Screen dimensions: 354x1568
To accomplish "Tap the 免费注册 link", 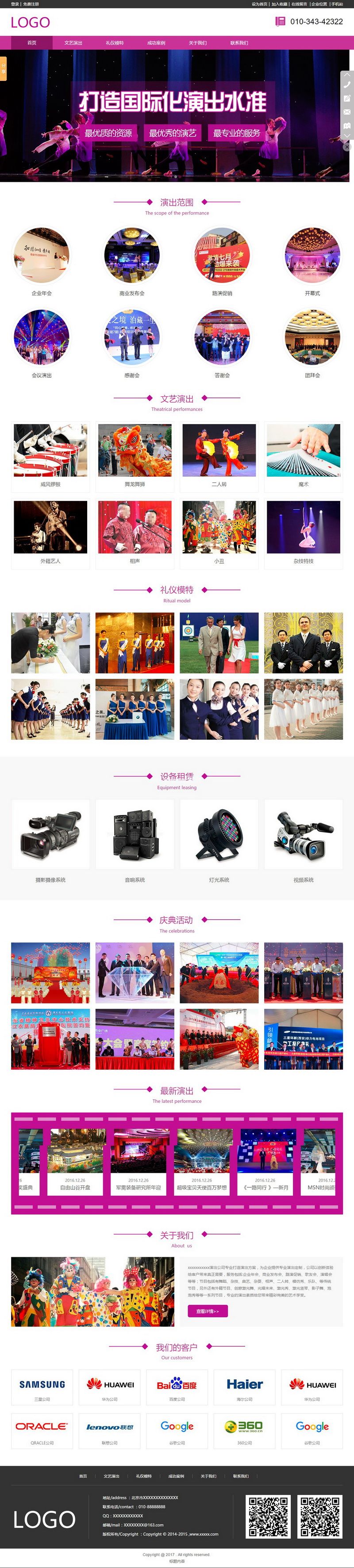I will [x=31, y=4].
